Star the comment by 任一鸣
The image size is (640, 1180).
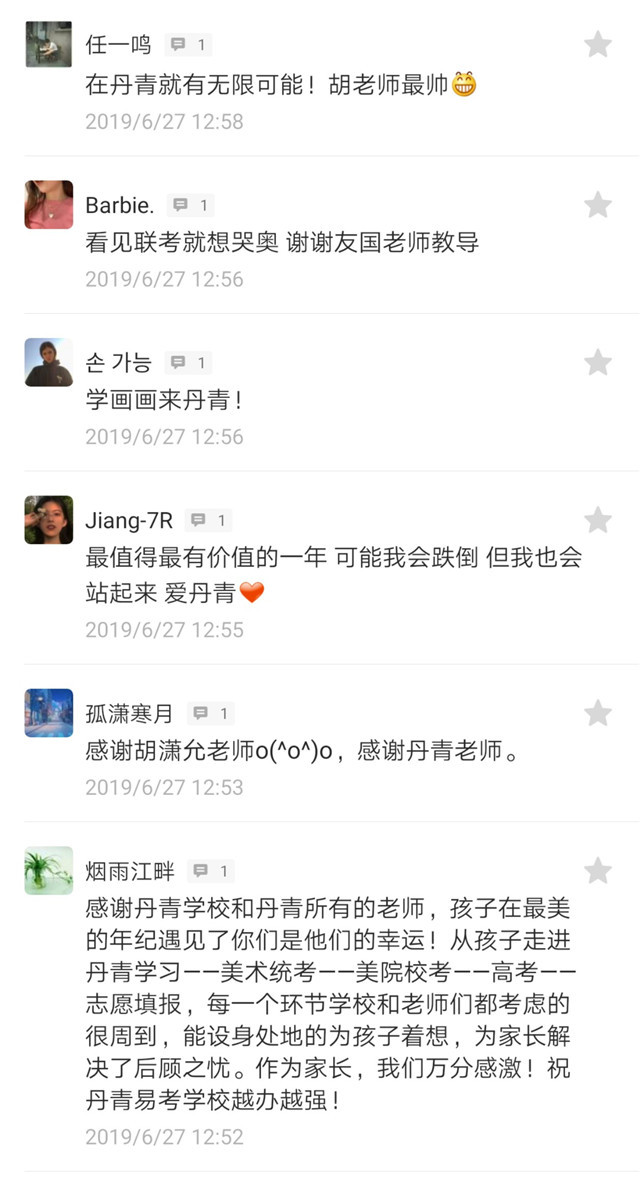click(x=598, y=44)
